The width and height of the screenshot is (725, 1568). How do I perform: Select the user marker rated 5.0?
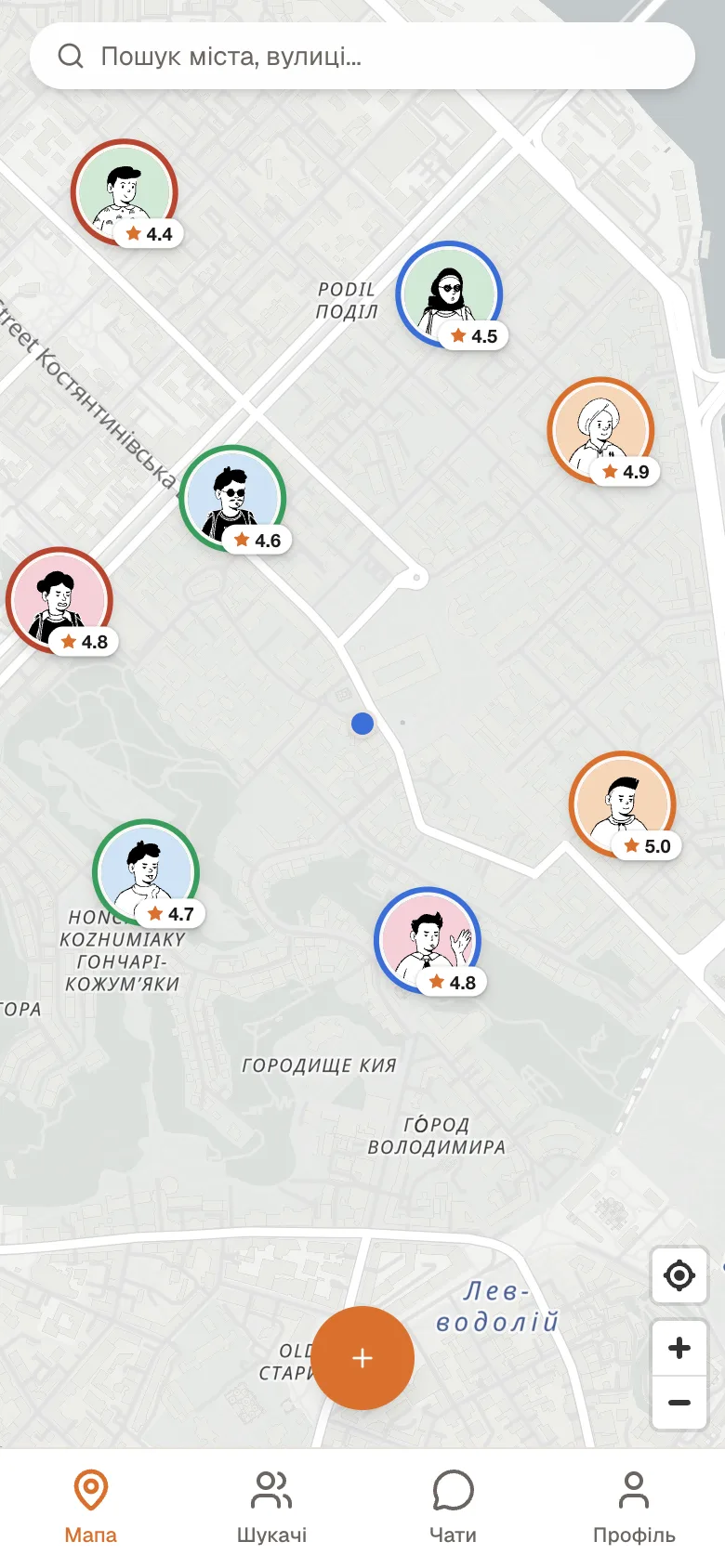(x=623, y=804)
